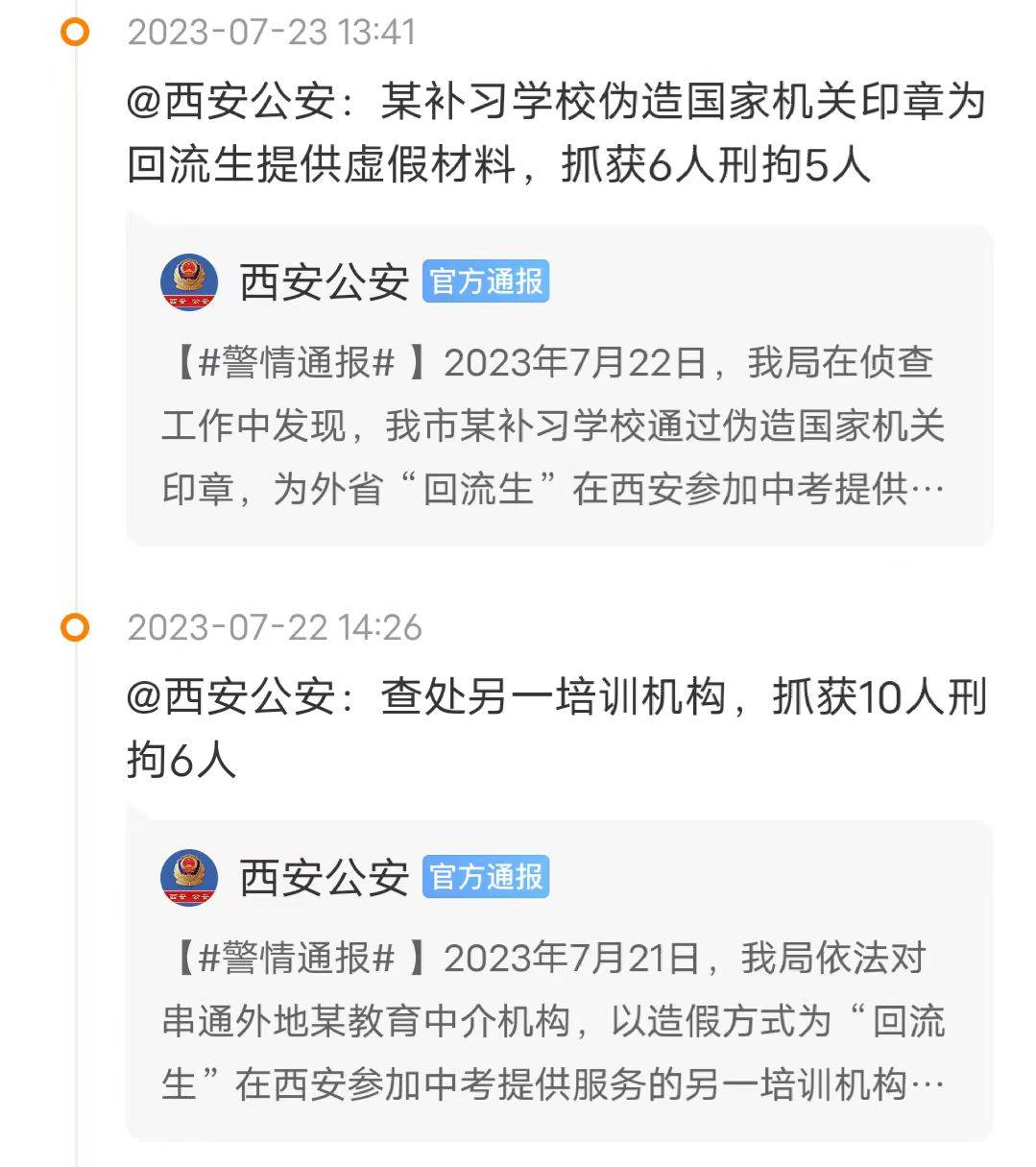
Task: Open the July 22 Xi'an police notice card
Action: [x=559, y=1023]
